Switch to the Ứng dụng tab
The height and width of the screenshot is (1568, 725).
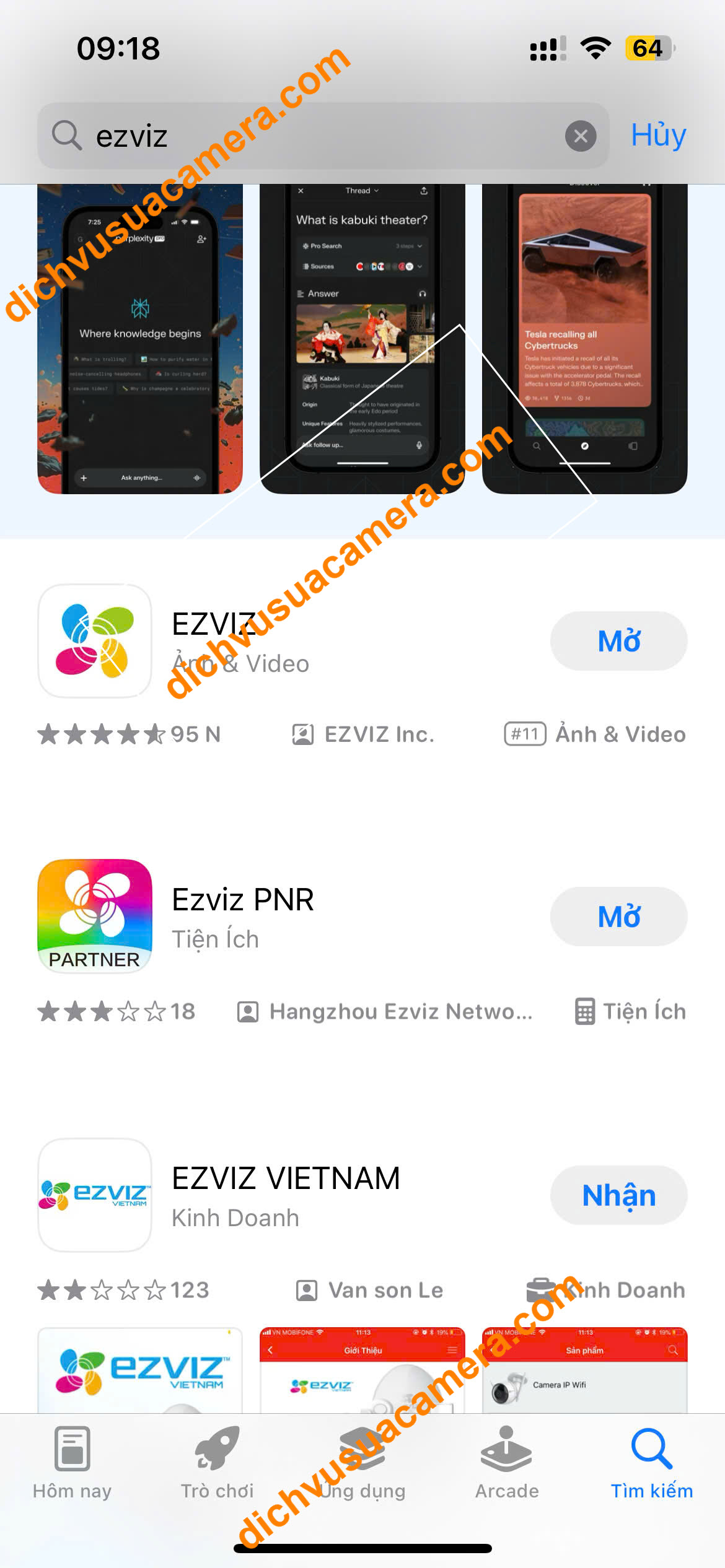point(362,1461)
